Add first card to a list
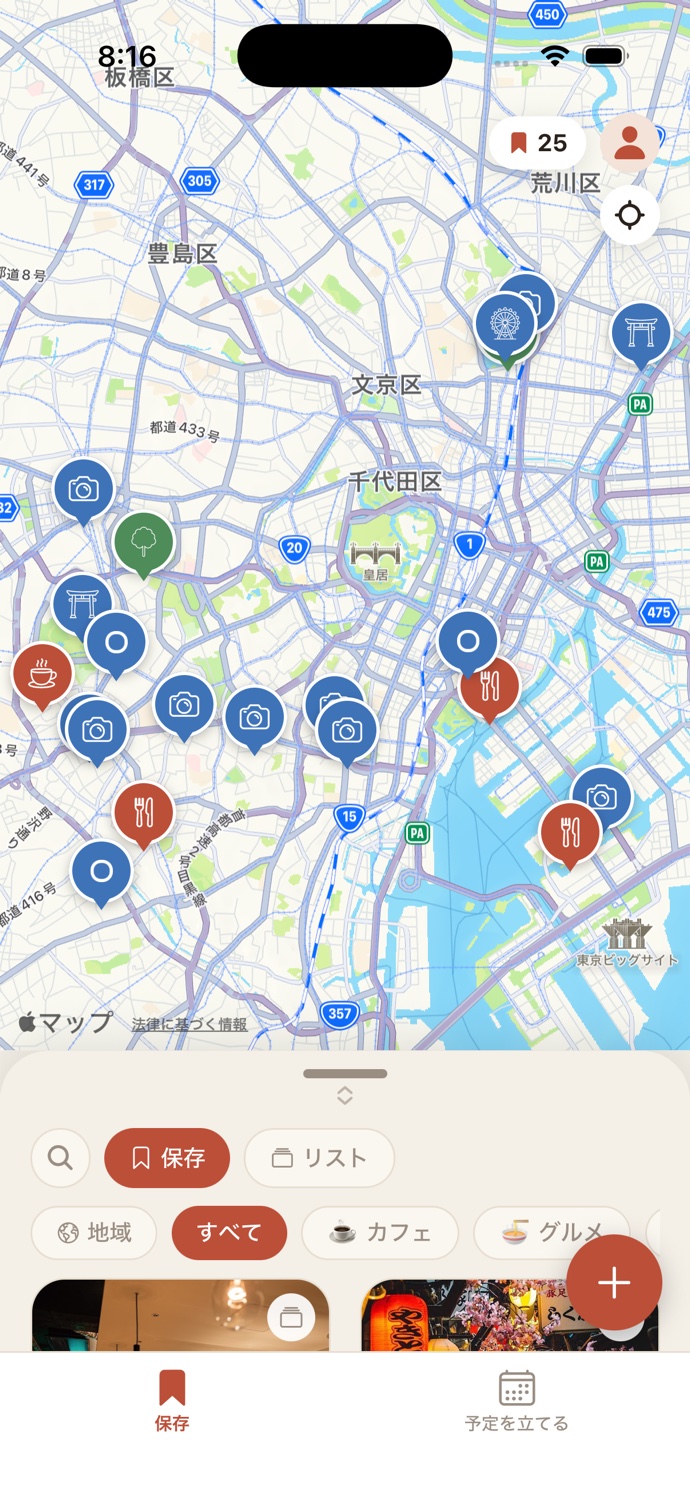This screenshot has height=1500, width=690. 291,1317
